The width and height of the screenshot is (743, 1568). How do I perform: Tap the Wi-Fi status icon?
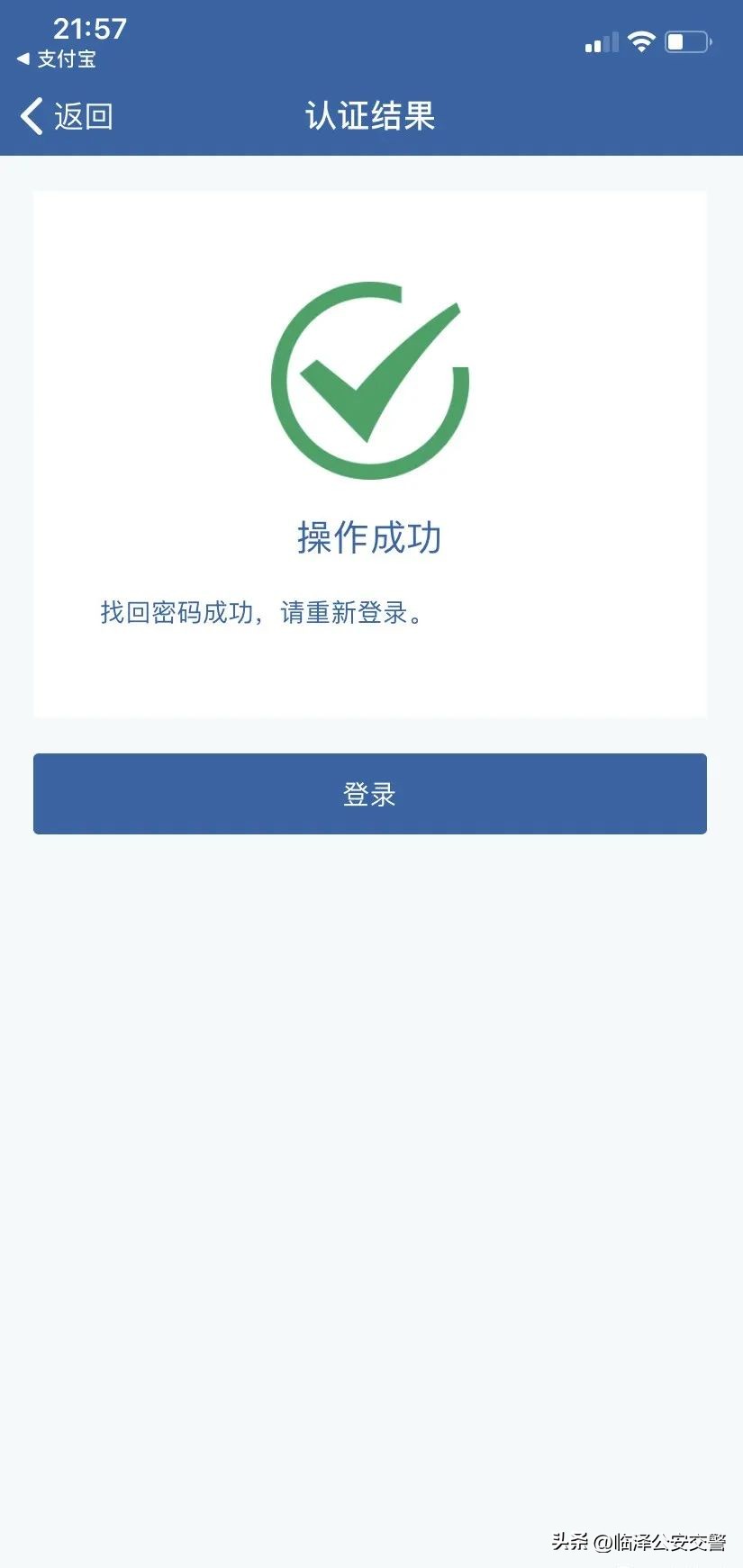640,41
